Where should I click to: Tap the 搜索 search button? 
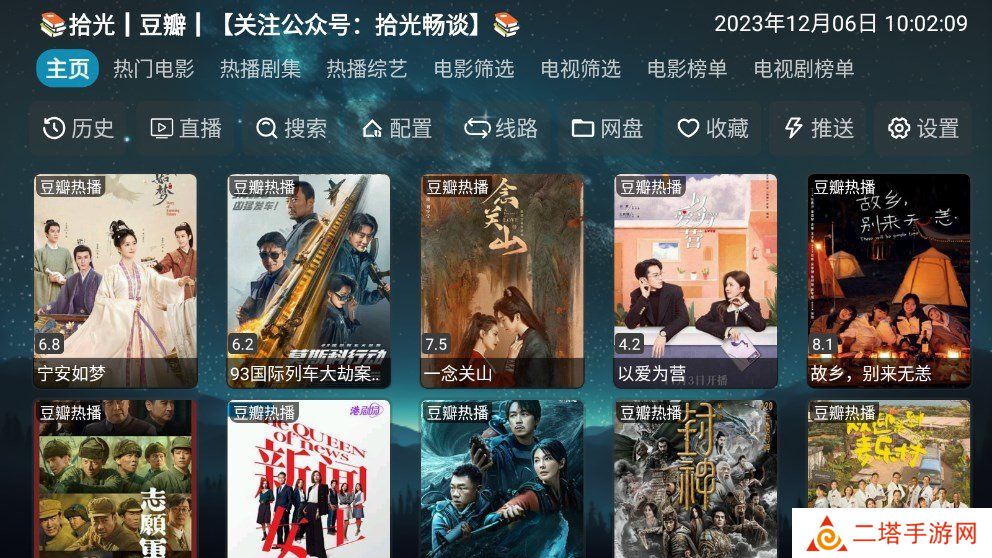coord(292,128)
